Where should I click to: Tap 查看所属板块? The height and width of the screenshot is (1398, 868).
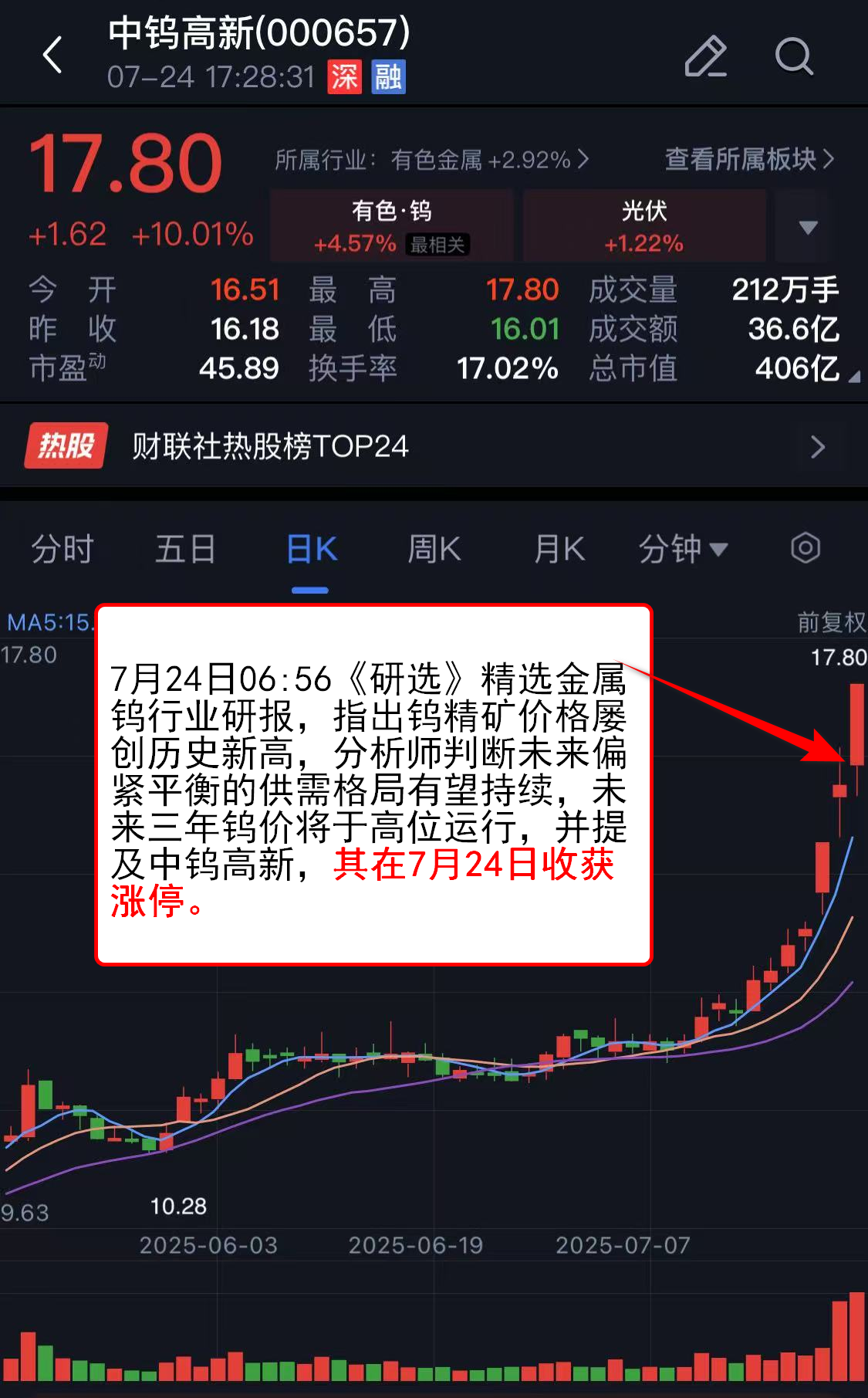coord(749,160)
